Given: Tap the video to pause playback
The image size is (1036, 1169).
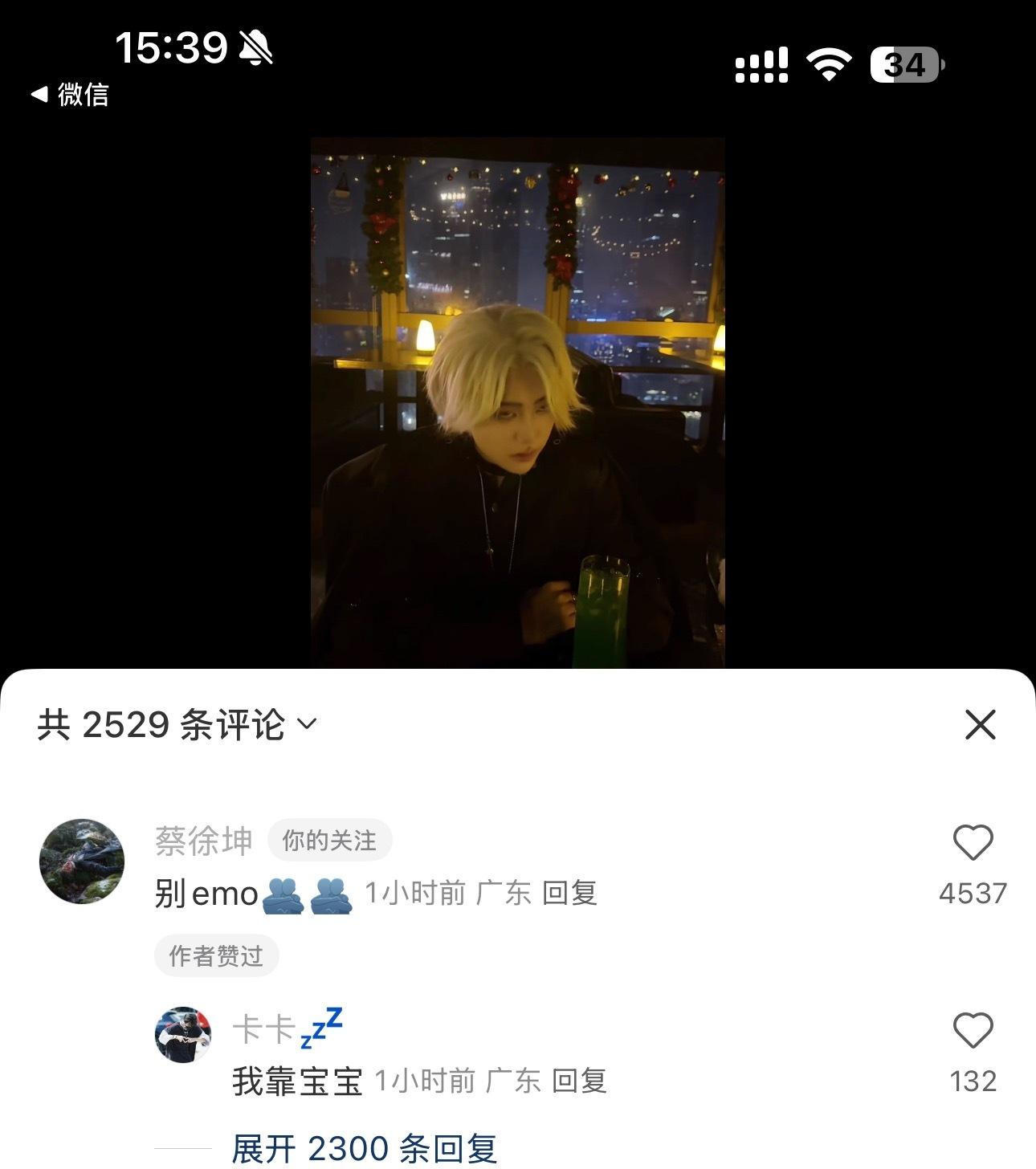Looking at the screenshot, I should click(517, 401).
